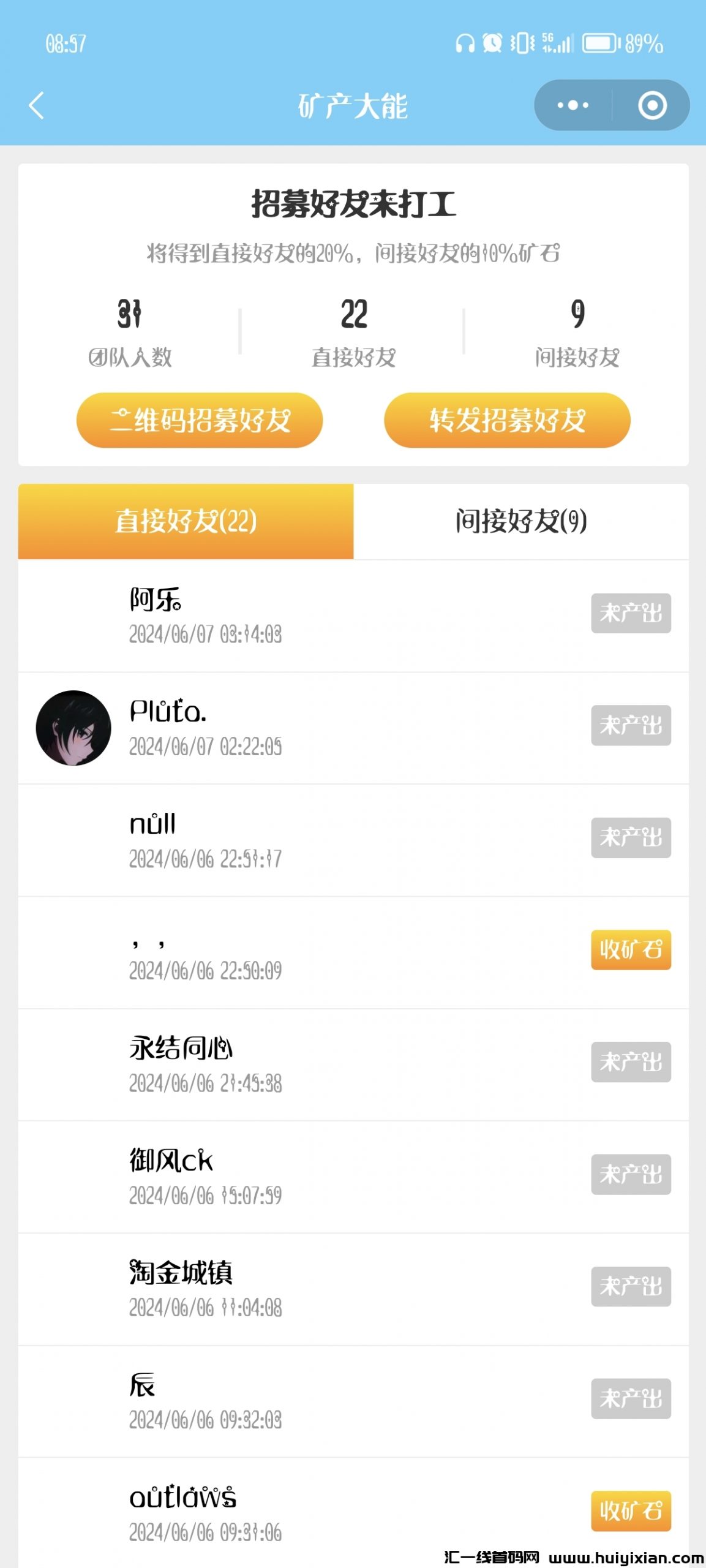Tap the vibrate mode status icon

pyautogui.click(x=521, y=43)
